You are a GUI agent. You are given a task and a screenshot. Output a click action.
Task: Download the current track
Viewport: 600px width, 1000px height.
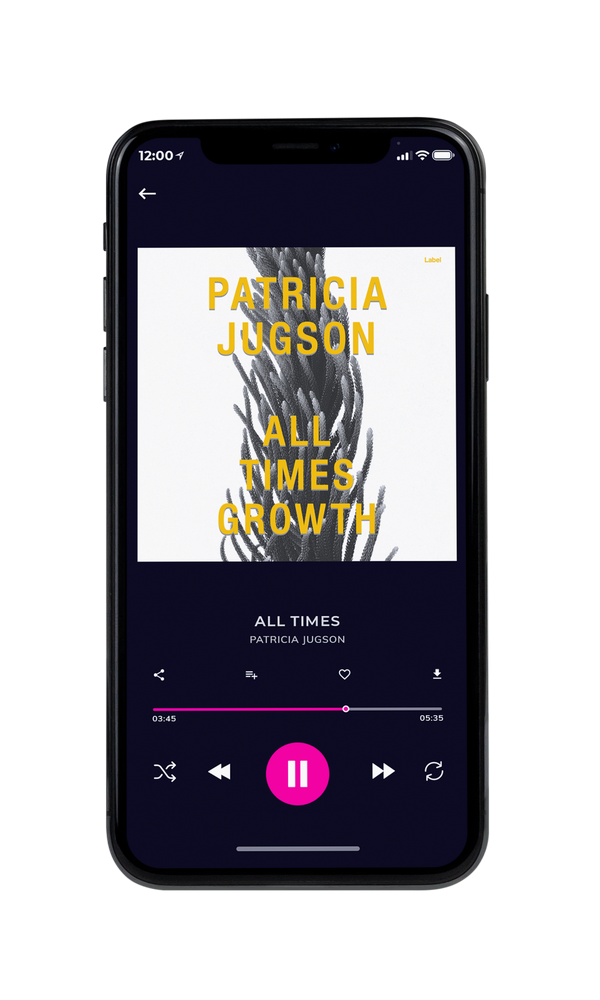(437, 674)
